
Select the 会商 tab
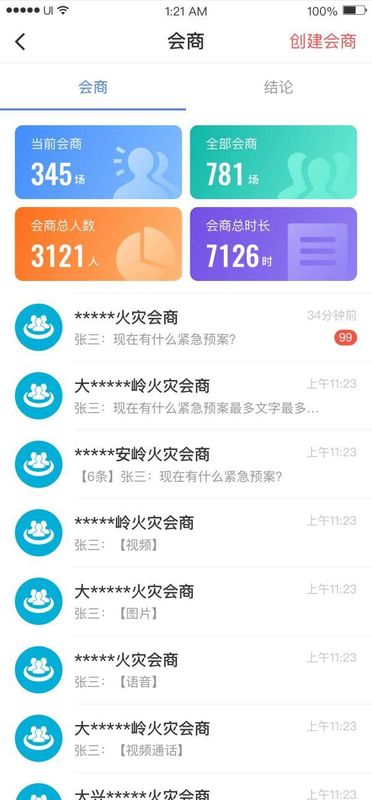[93, 87]
